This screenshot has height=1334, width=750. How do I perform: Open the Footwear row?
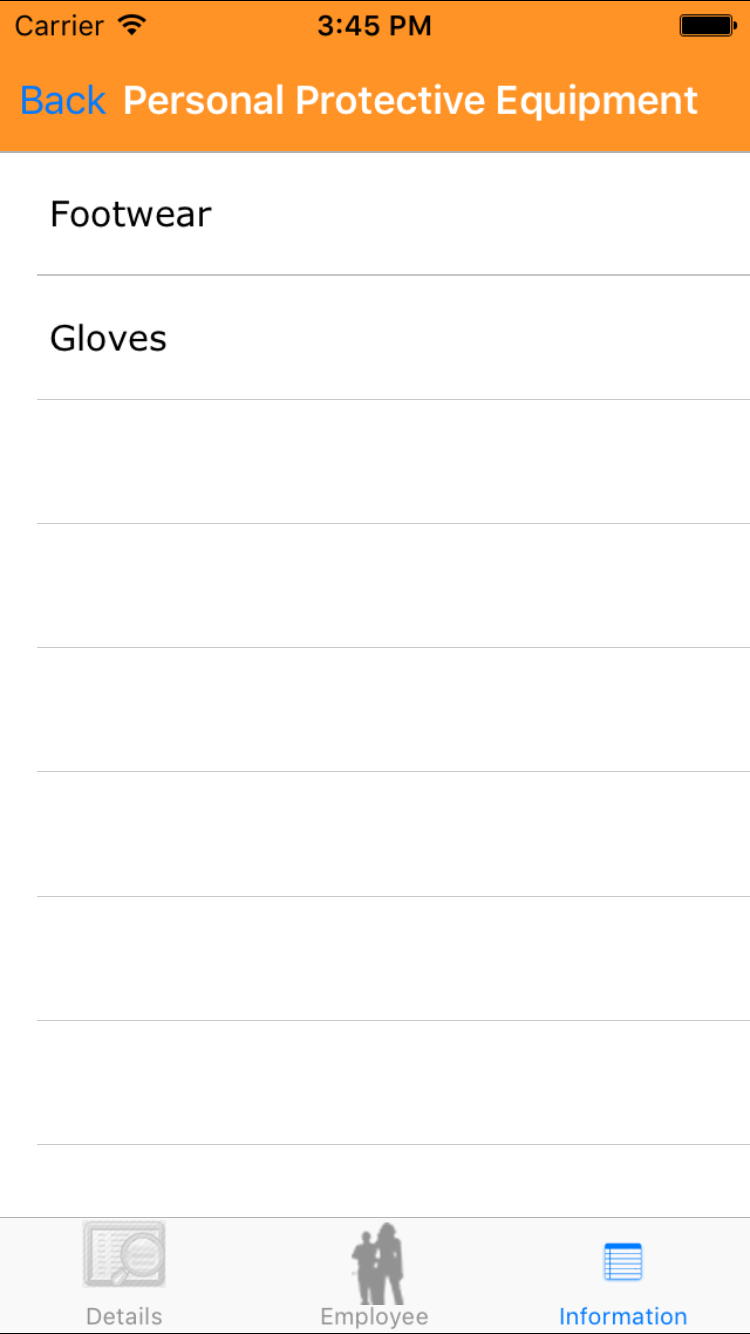(x=375, y=214)
